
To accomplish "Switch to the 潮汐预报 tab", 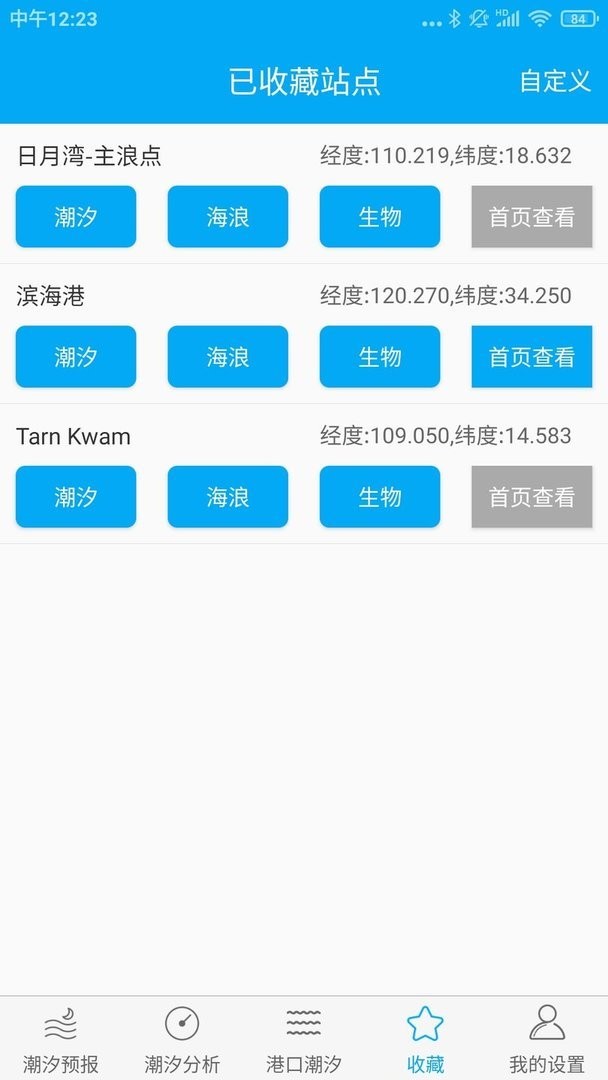I will pyautogui.click(x=61, y=1040).
